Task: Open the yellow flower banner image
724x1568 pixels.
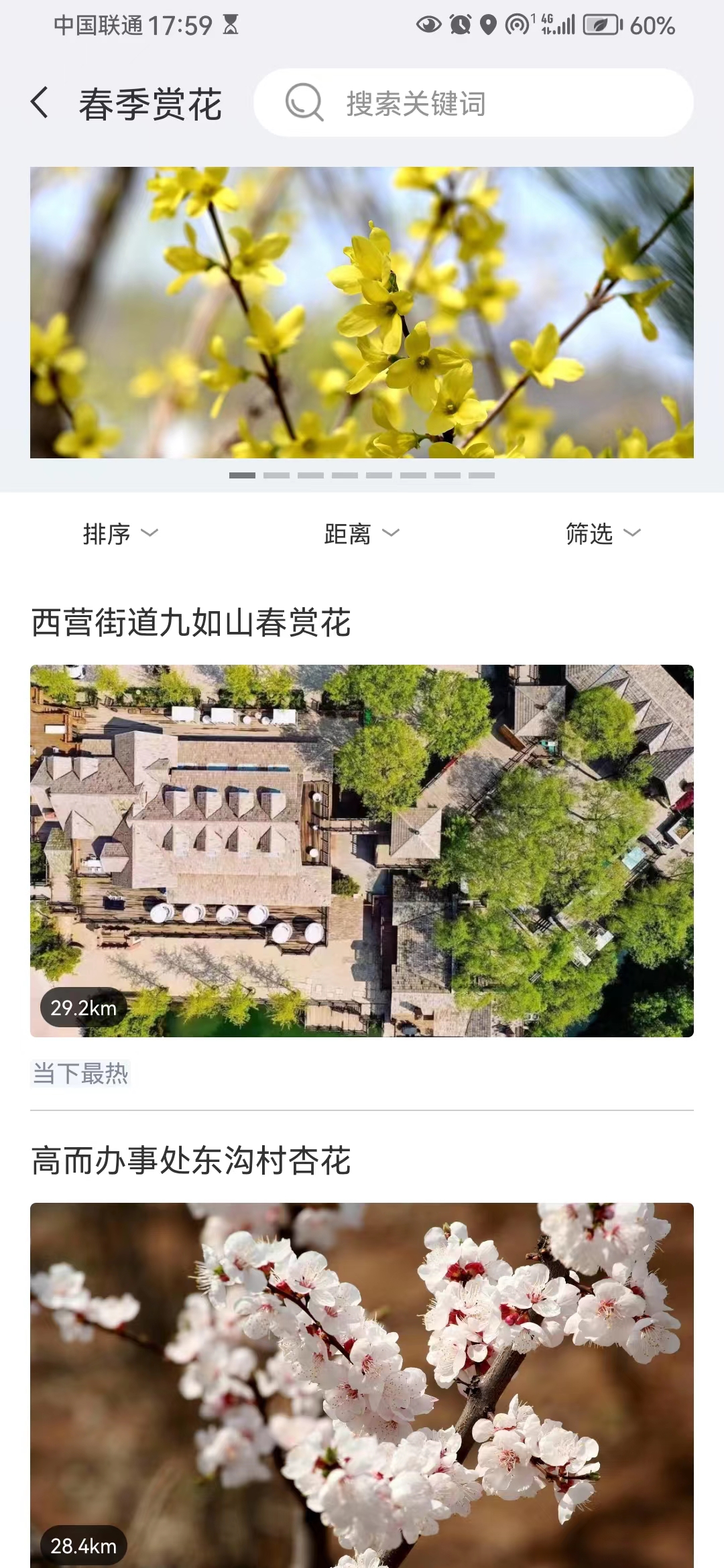Action: pos(362,312)
